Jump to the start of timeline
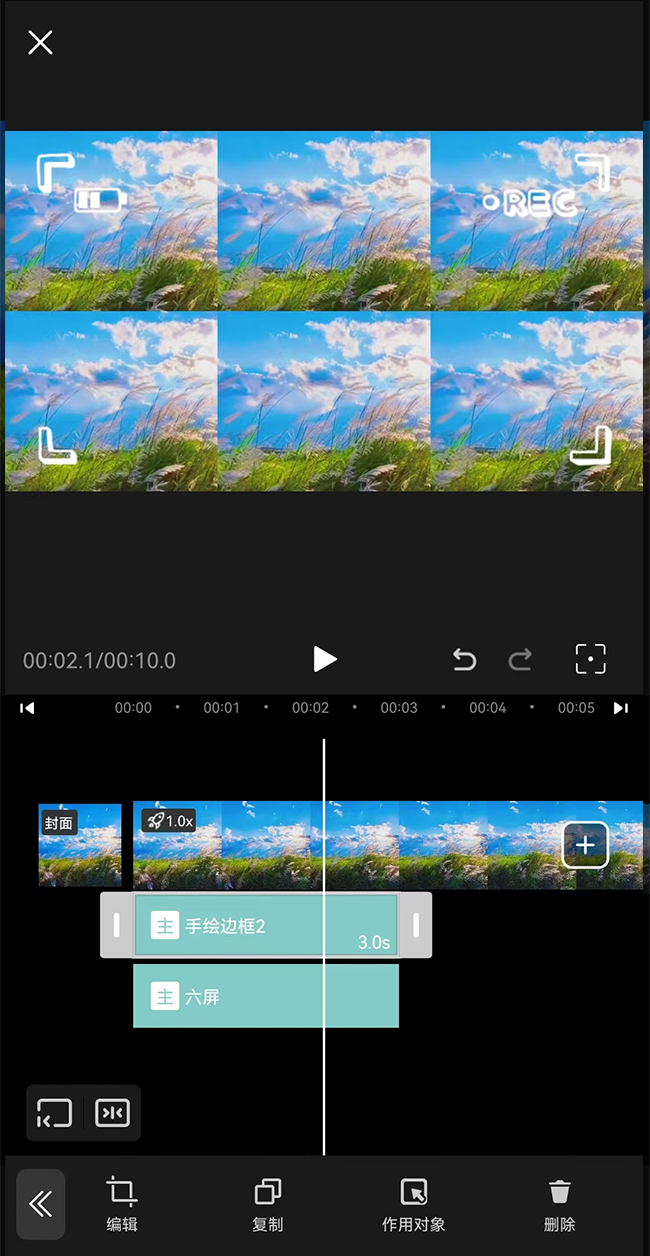Image resolution: width=650 pixels, height=1256 pixels. pyautogui.click(x=28, y=708)
